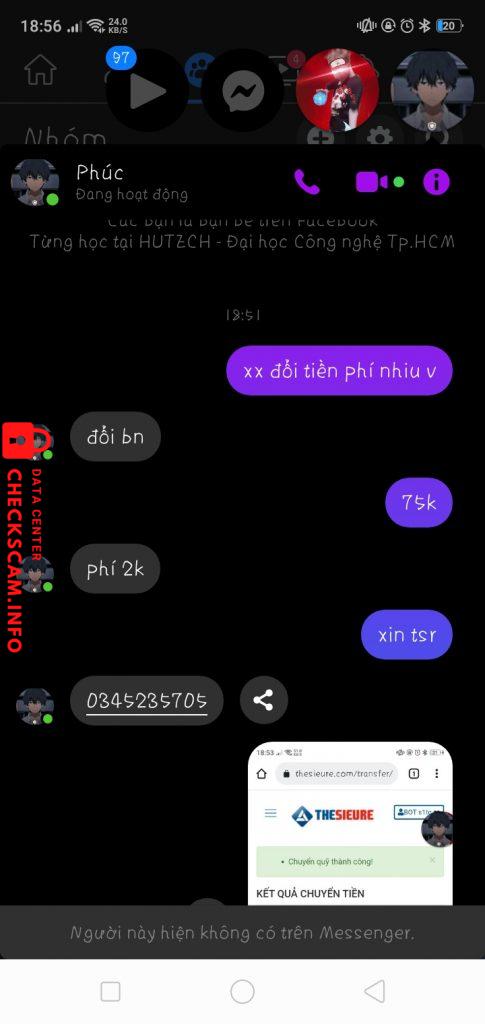Start a voice call with Phúc
This screenshot has width=485, height=1024.
[307, 182]
